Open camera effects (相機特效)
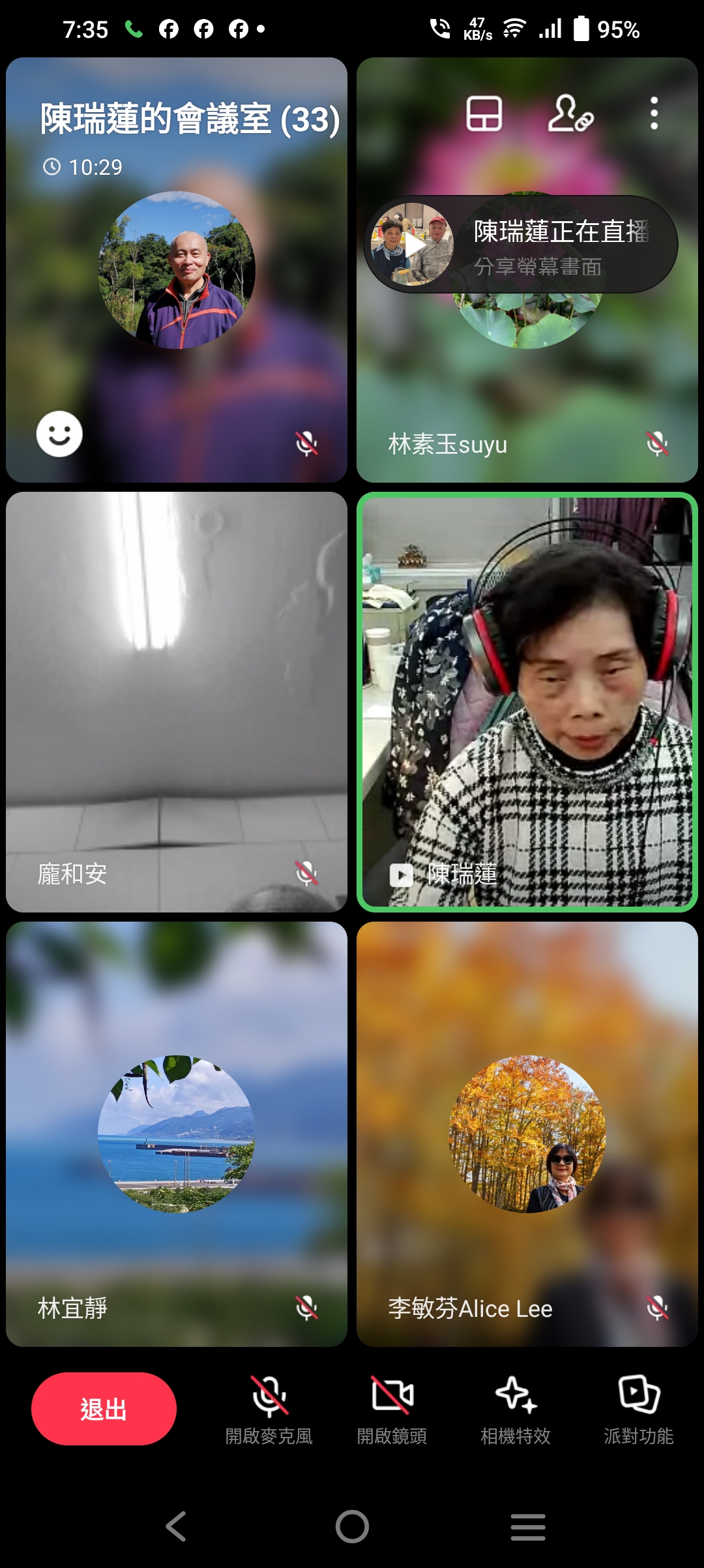Screen dimensions: 704x1568 tap(515, 1408)
